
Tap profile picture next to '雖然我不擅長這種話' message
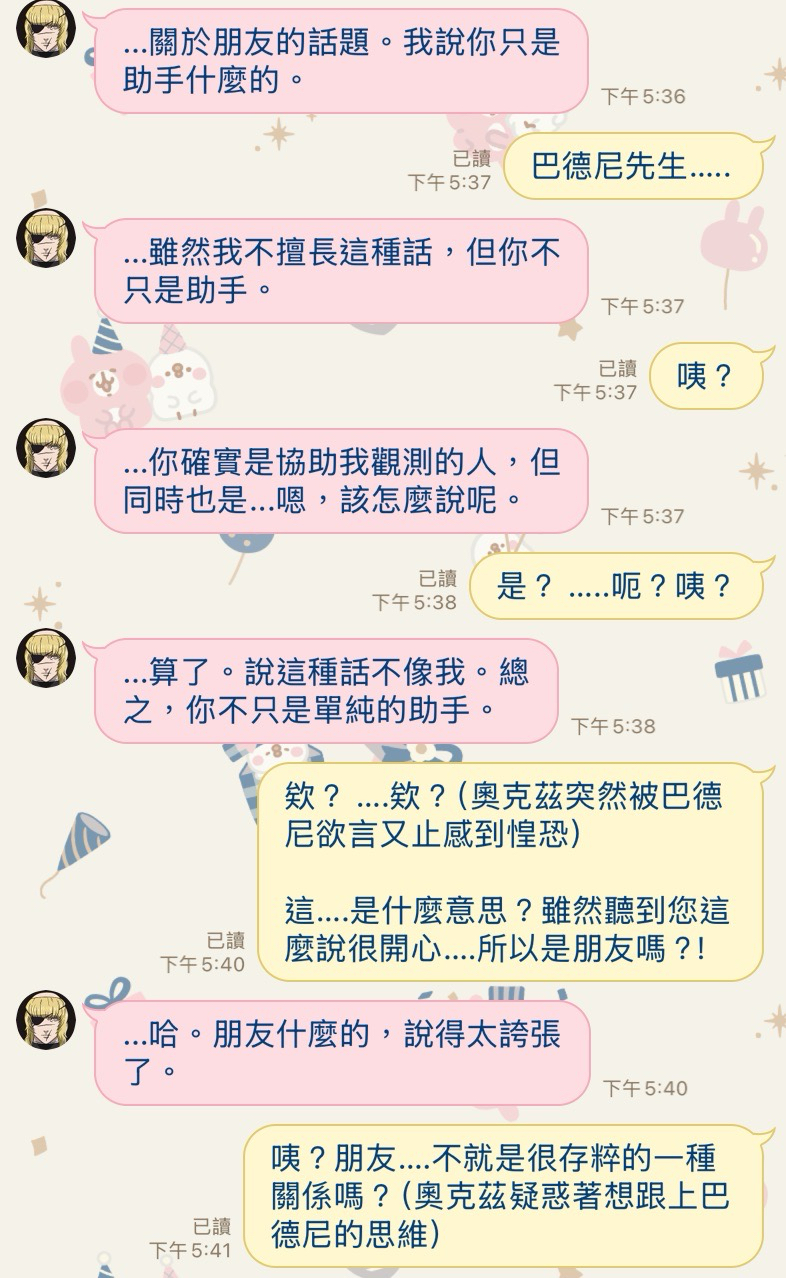pos(46,238)
